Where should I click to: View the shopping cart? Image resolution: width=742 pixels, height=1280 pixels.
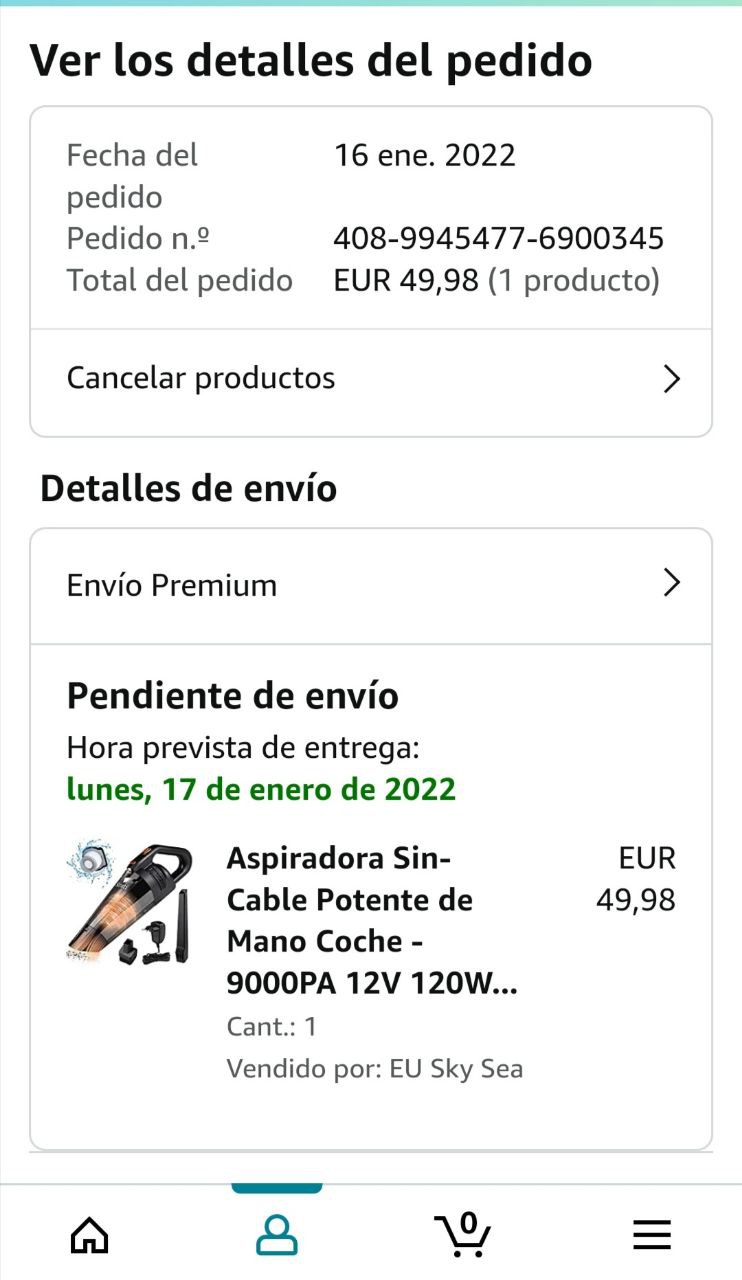tap(463, 1236)
